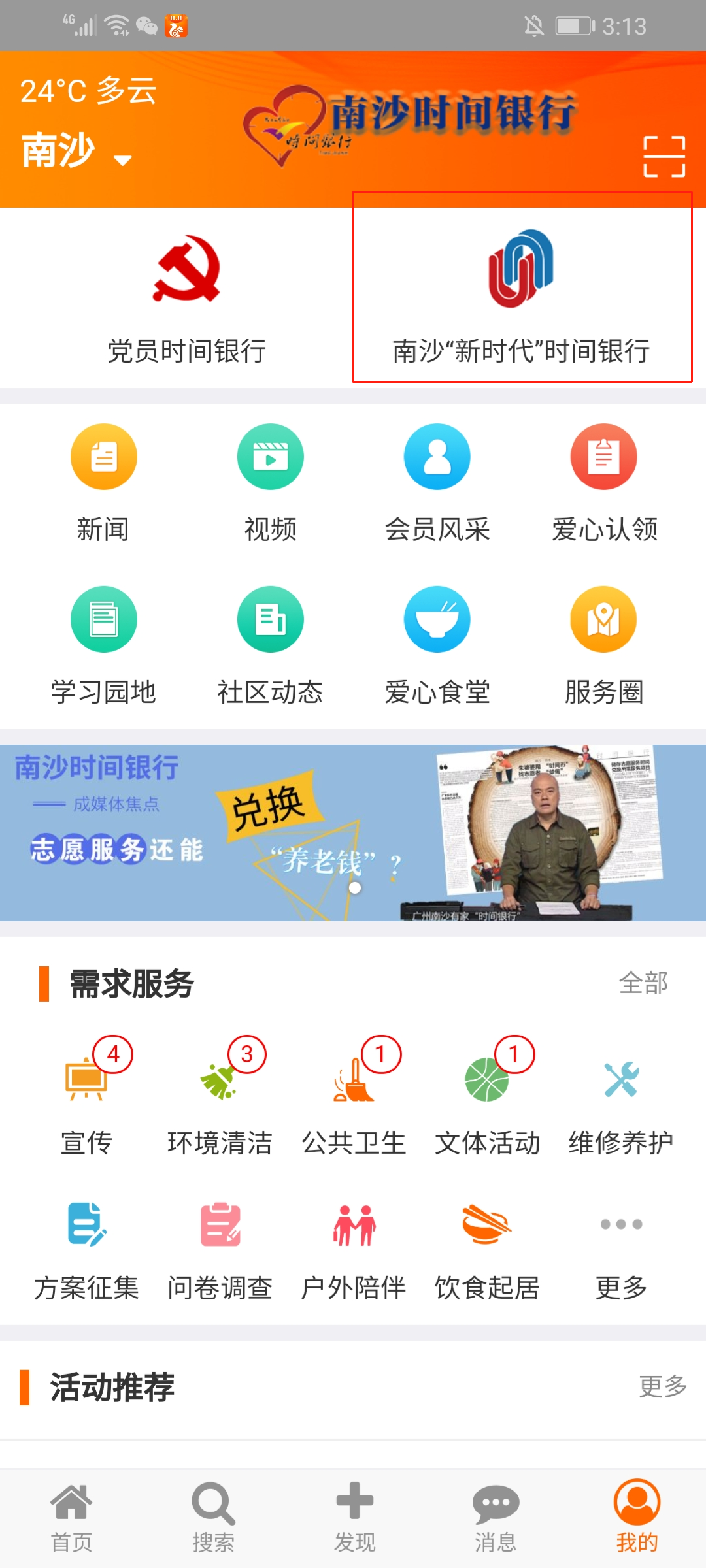
Task: Go to 学习园地
Action: pos(103,645)
